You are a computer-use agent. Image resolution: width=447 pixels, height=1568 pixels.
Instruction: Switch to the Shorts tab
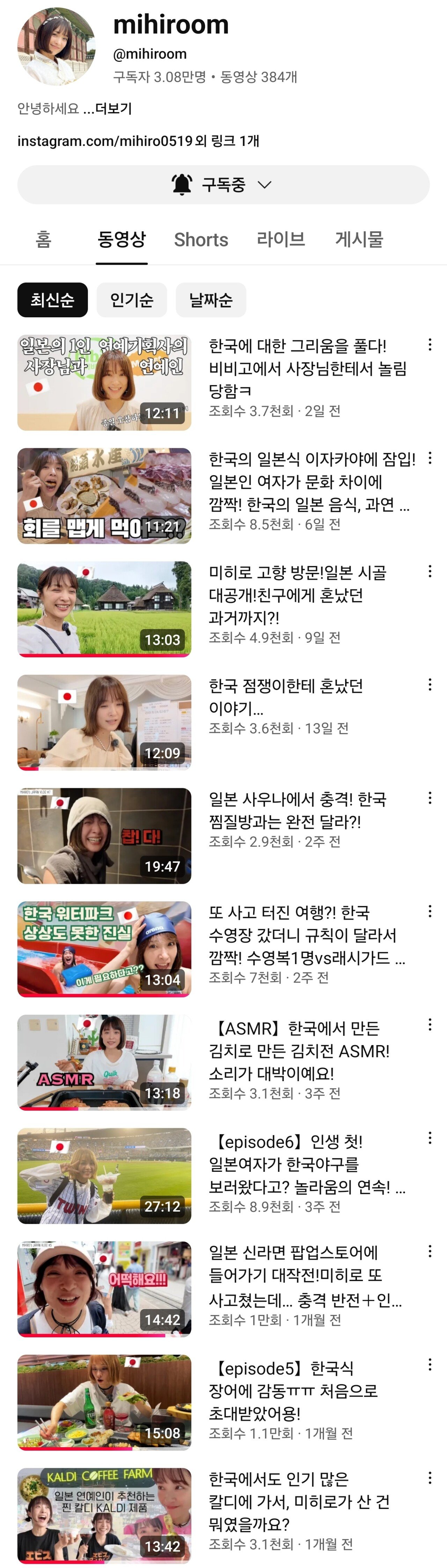pos(201,240)
